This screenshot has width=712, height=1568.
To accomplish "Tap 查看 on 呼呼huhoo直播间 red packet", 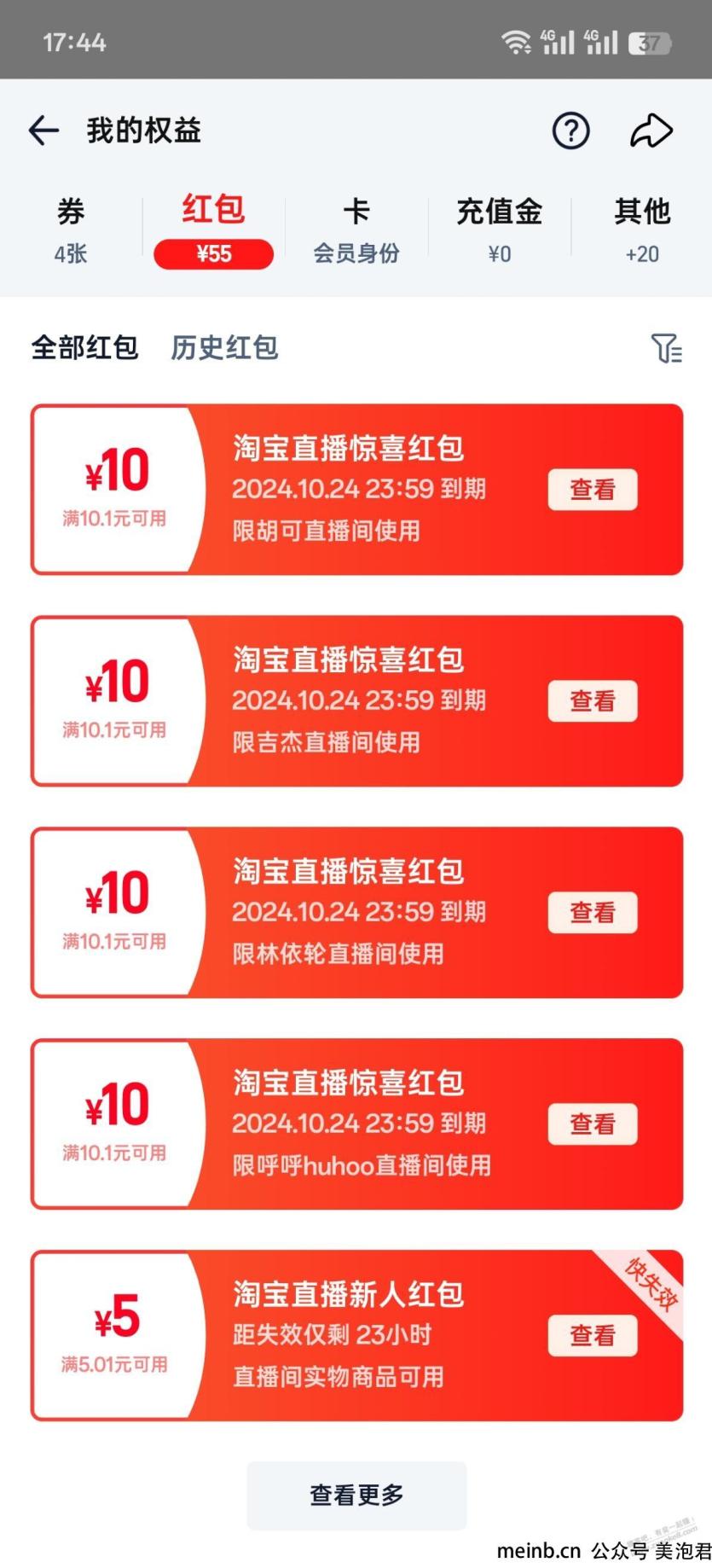I will point(592,1124).
